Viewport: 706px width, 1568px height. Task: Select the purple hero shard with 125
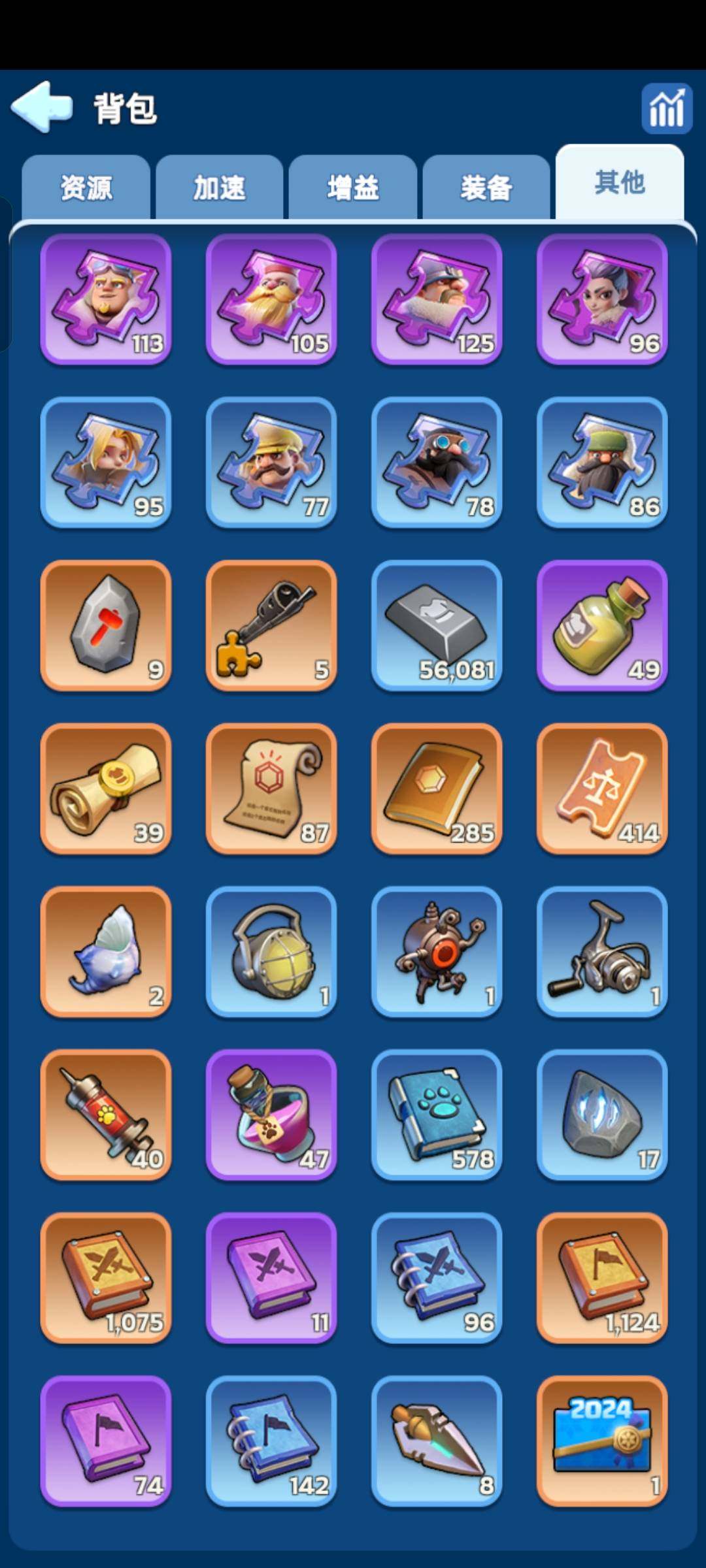[x=437, y=299]
